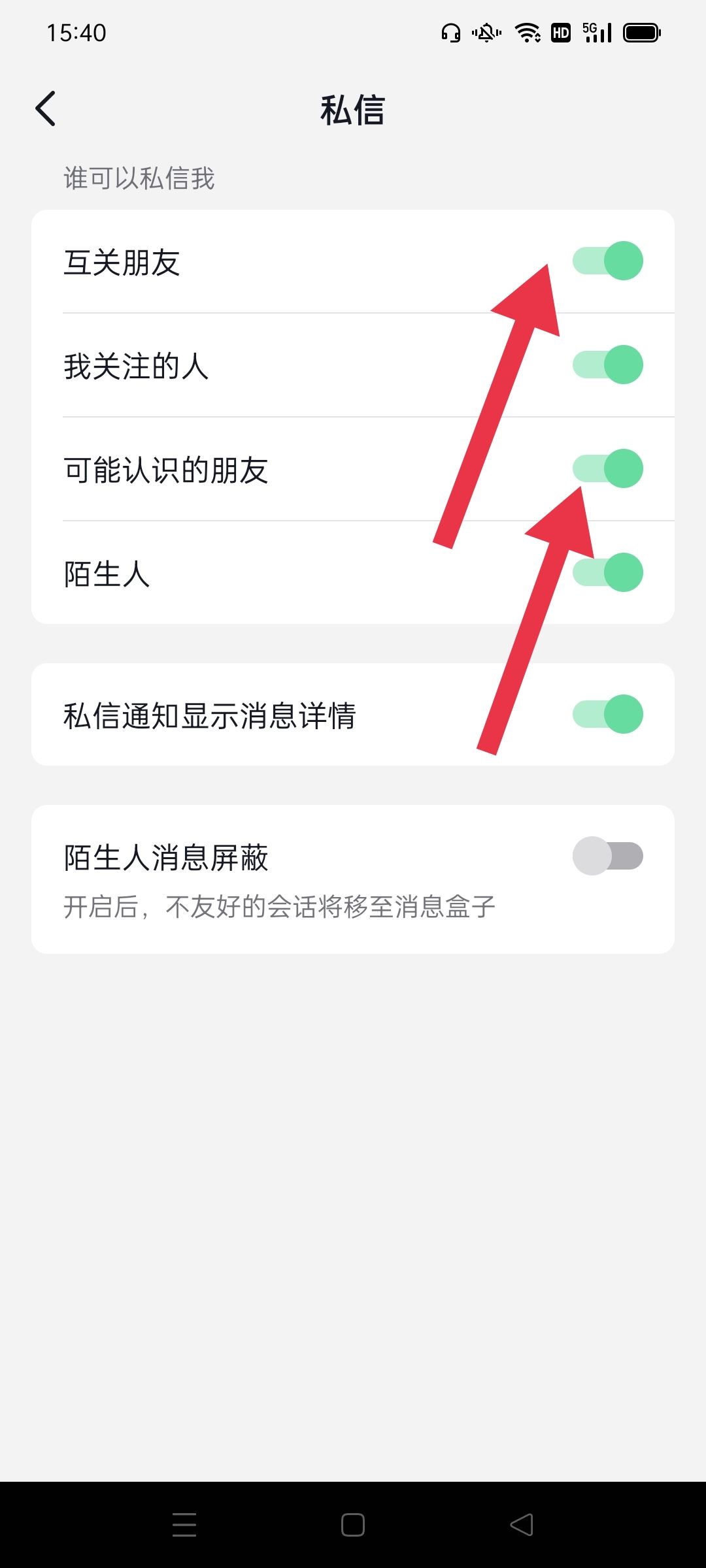This screenshot has width=706, height=1568.
Task: Tap the clock showing 15:40
Action: pos(78,31)
